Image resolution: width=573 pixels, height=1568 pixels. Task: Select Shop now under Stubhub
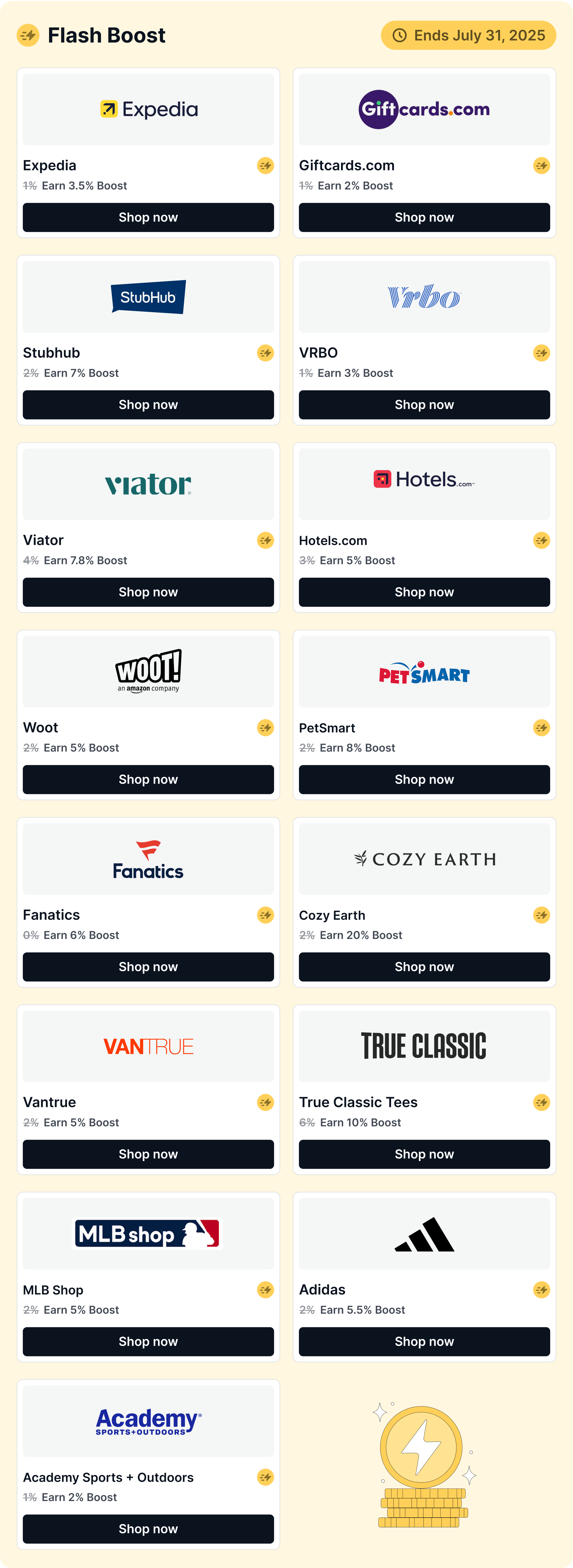(148, 405)
